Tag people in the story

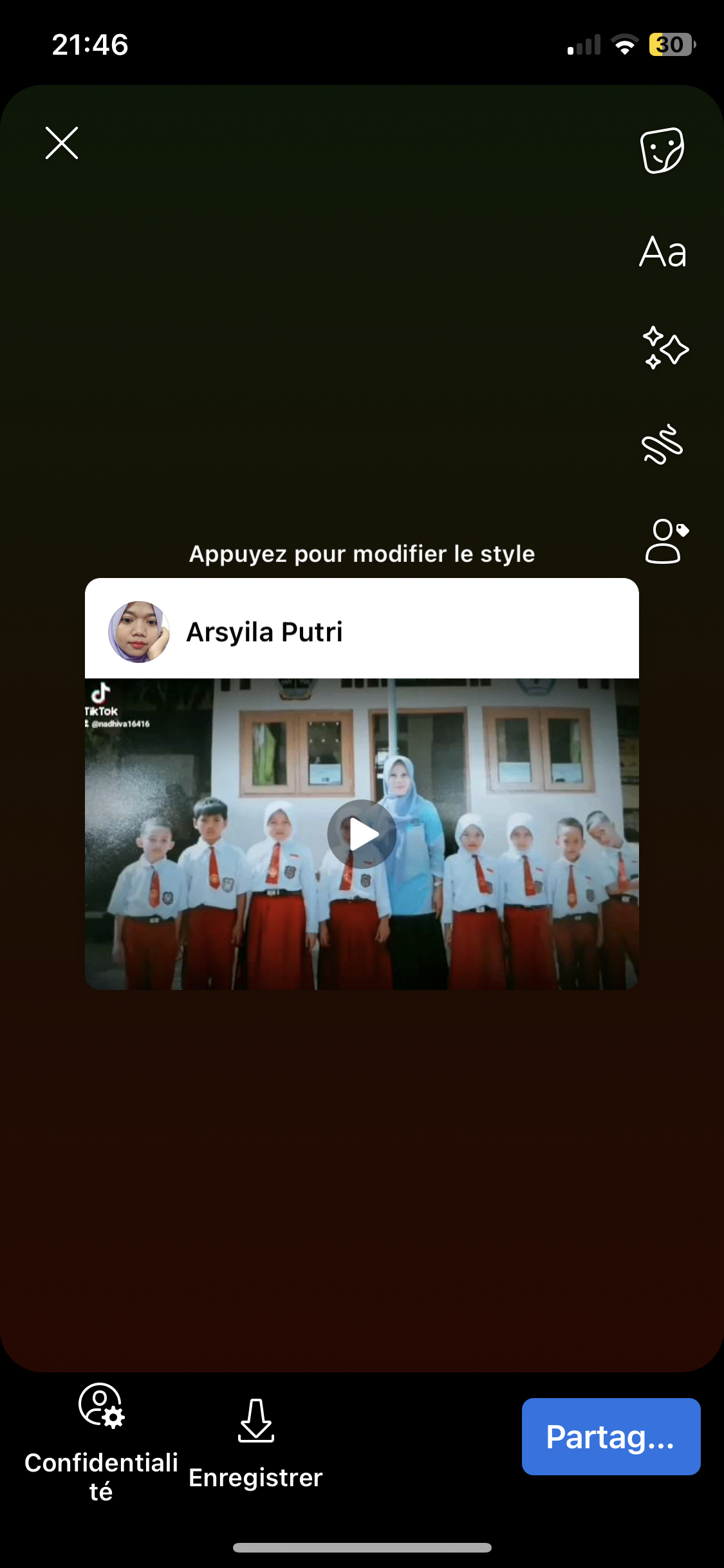point(665,541)
